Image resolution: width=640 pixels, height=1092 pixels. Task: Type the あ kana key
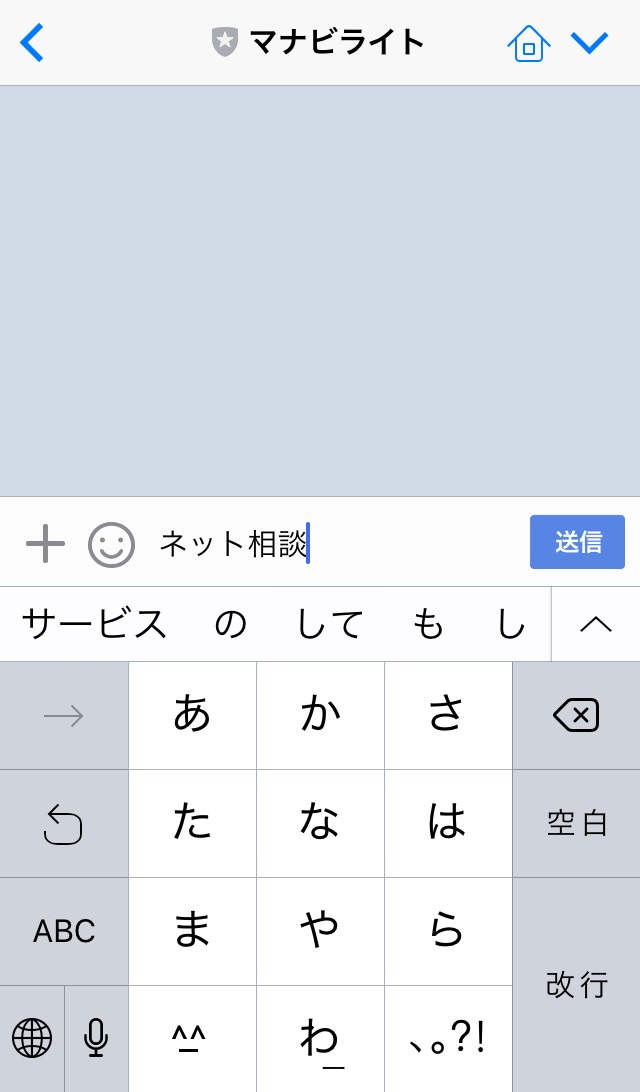[192, 715]
